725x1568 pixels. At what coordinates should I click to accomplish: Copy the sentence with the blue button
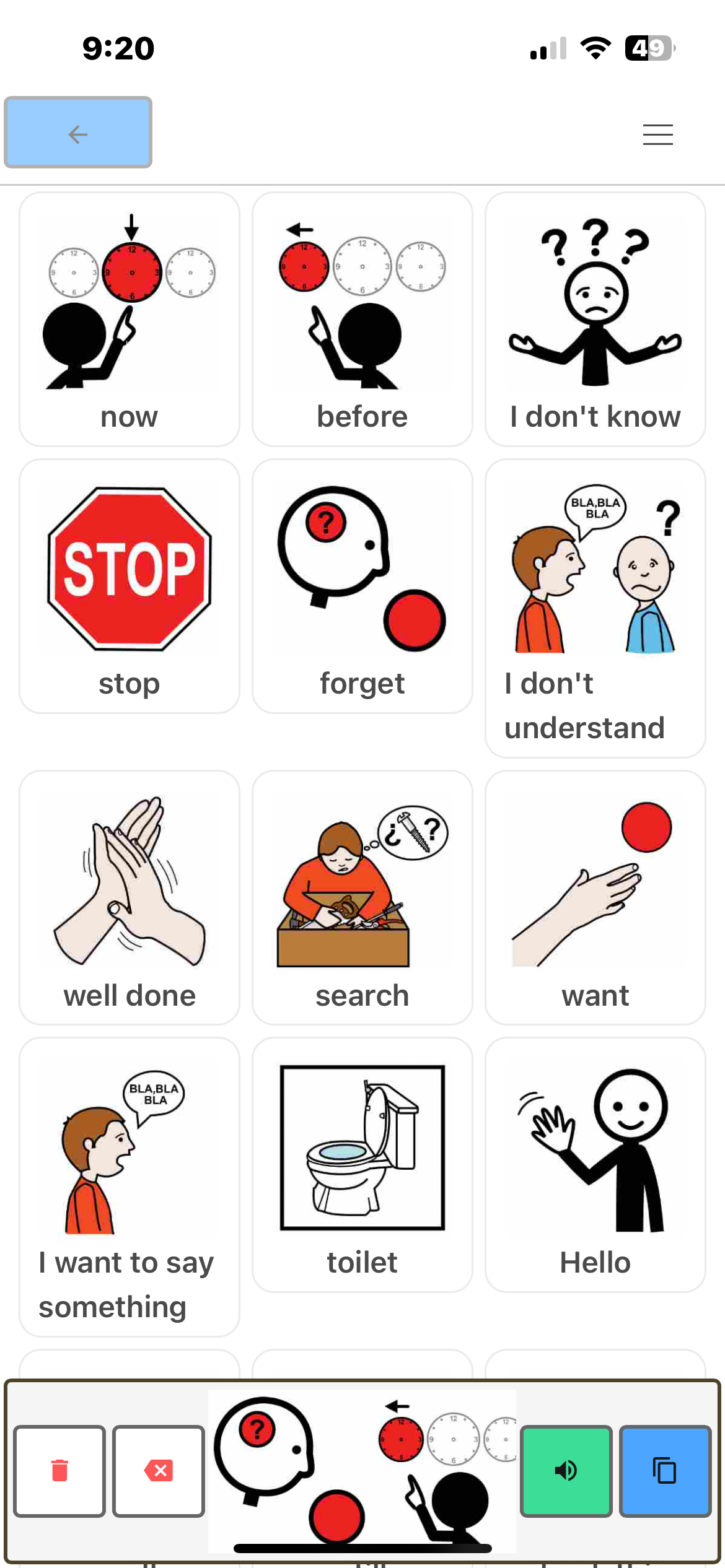tap(665, 1471)
